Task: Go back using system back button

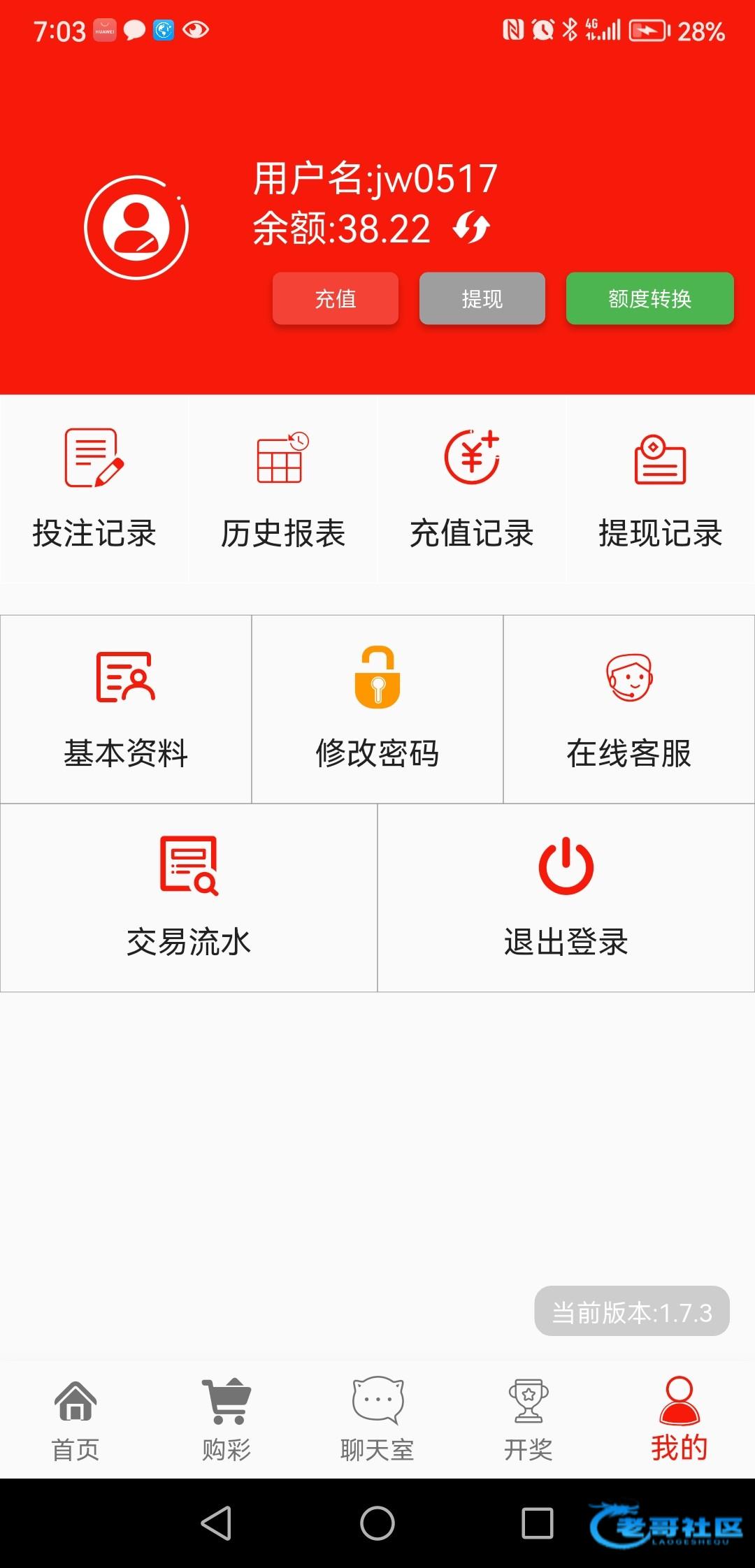Action: (216, 1523)
